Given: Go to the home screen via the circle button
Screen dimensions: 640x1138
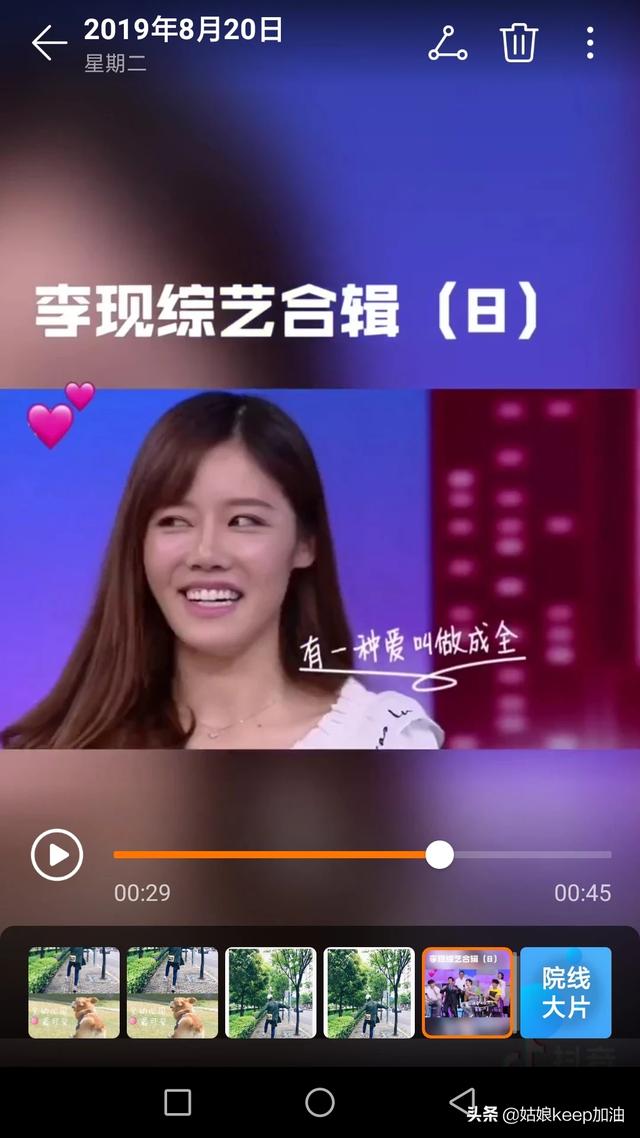Looking at the screenshot, I should [x=320, y=1102].
